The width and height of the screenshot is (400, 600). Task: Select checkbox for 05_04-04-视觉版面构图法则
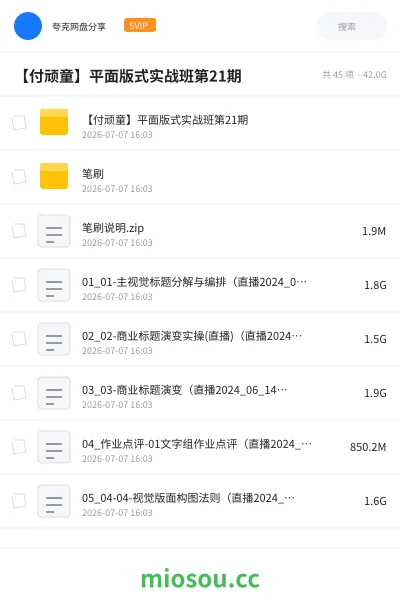click(19, 501)
